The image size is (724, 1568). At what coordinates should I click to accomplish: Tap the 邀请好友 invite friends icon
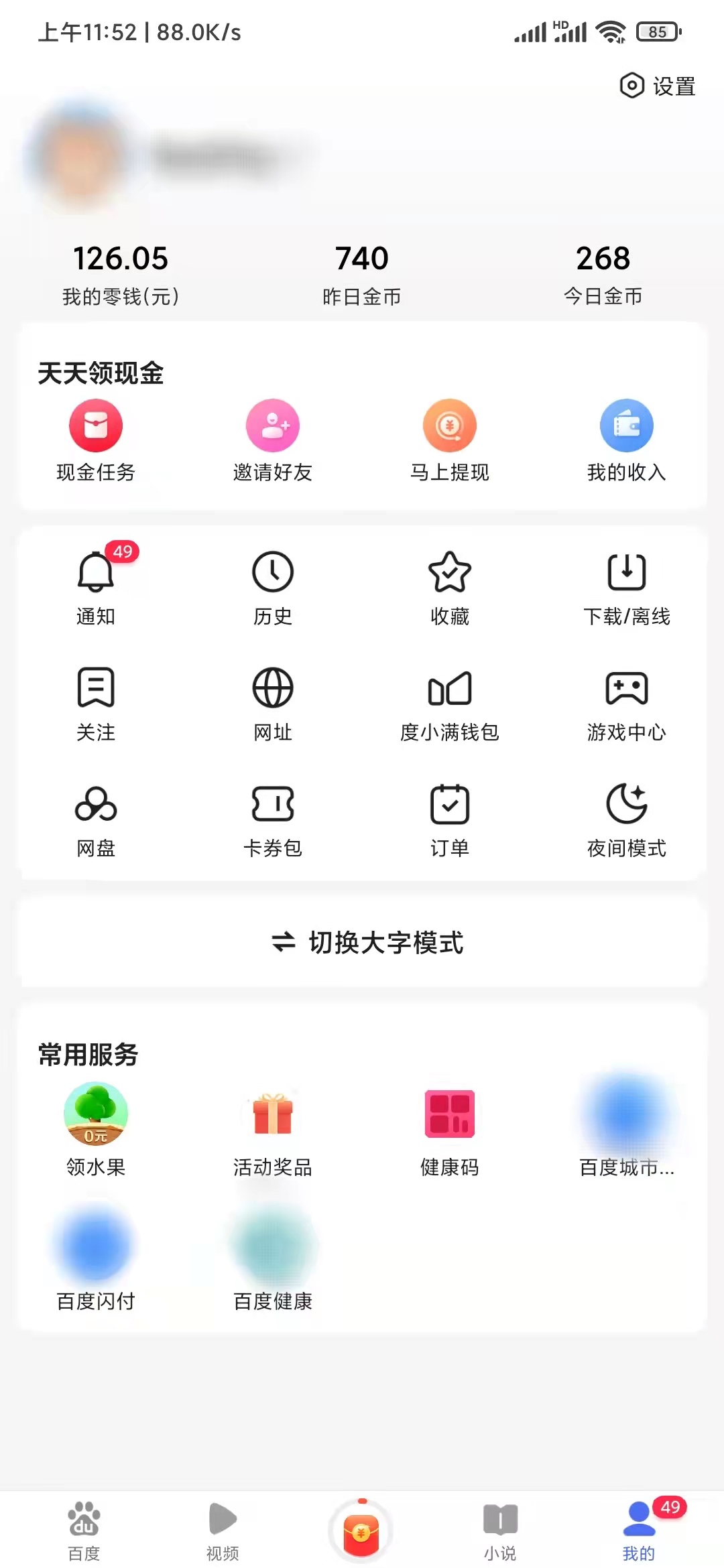click(272, 425)
